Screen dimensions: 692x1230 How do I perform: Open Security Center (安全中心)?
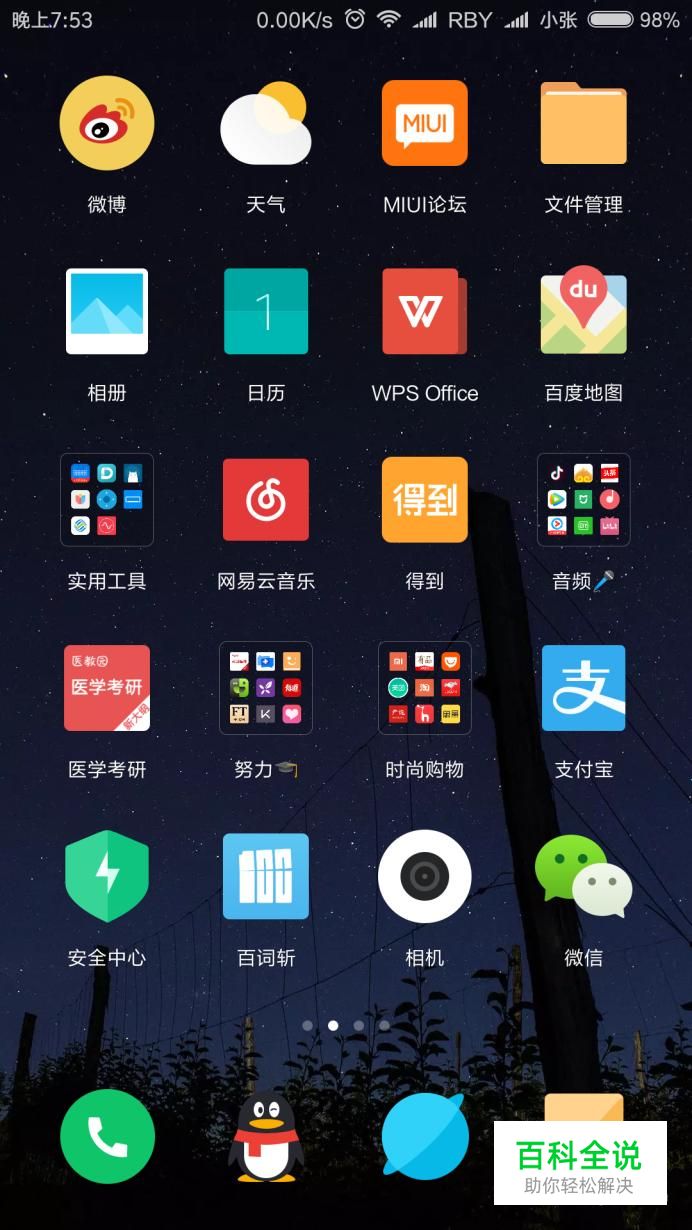(x=107, y=876)
